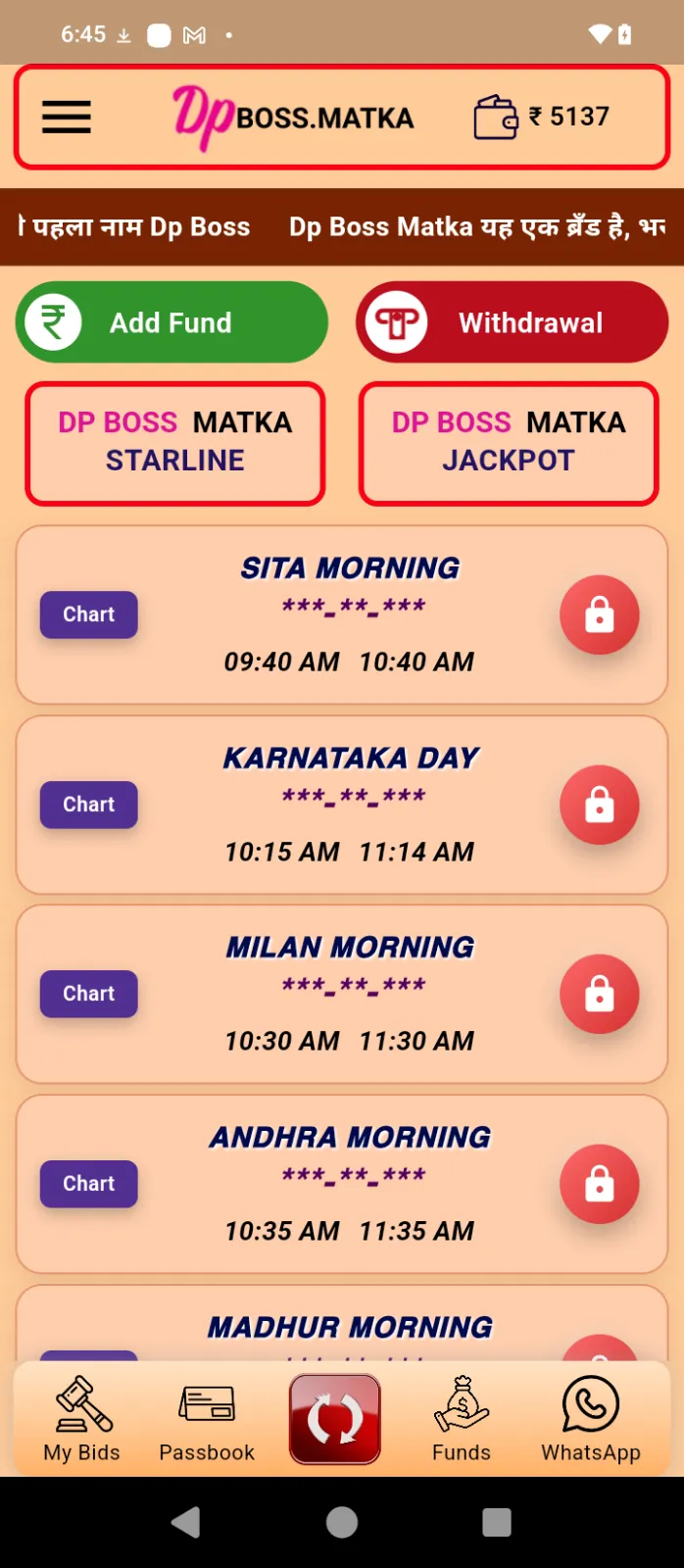The width and height of the screenshot is (684, 1568).
Task: Tap the red refresh button
Action: [x=334, y=1419]
